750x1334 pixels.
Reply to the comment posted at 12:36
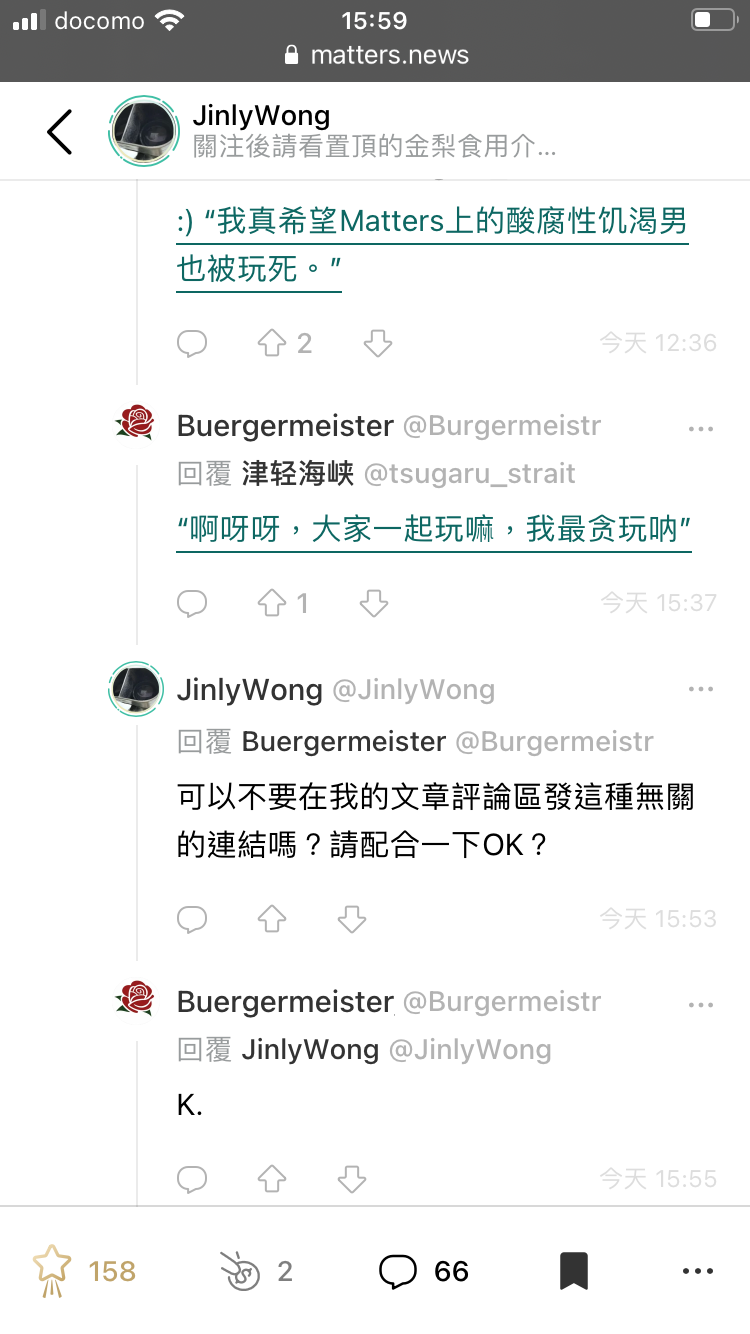tap(192, 344)
